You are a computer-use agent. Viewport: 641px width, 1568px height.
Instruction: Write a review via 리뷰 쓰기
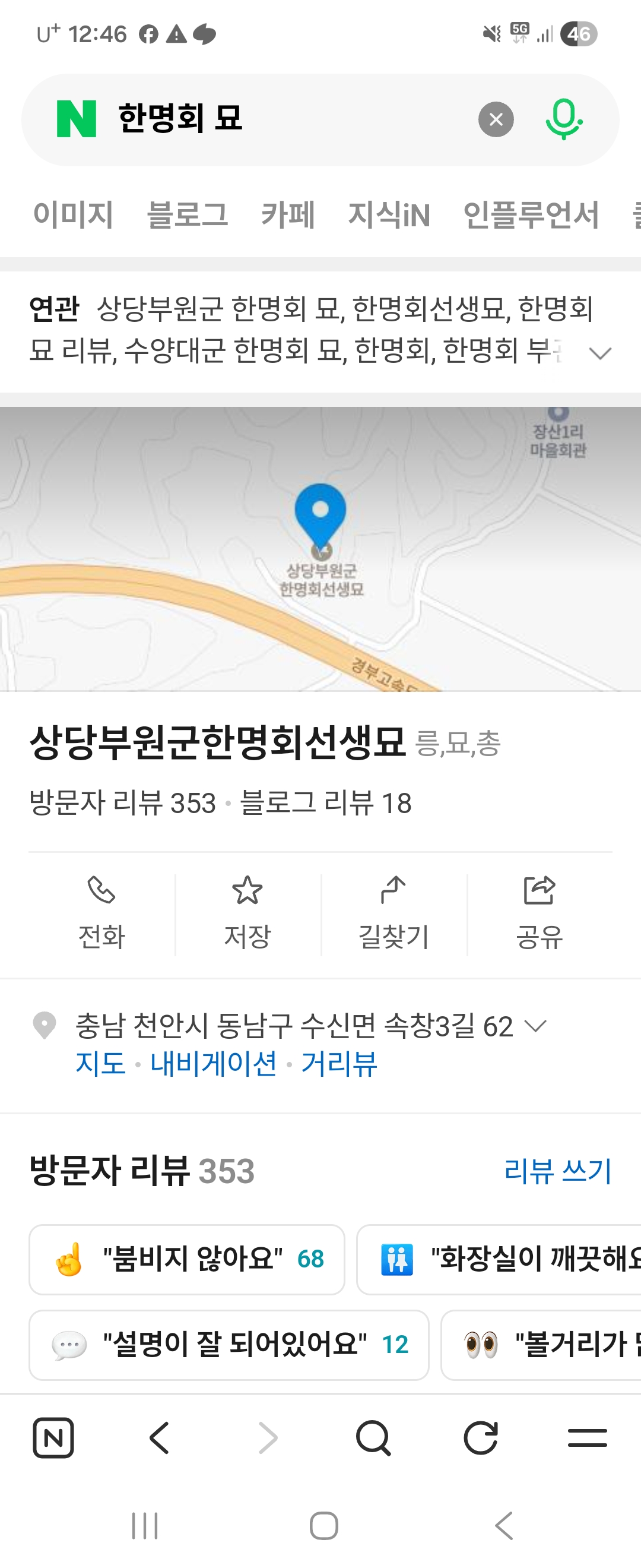[558, 1171]
